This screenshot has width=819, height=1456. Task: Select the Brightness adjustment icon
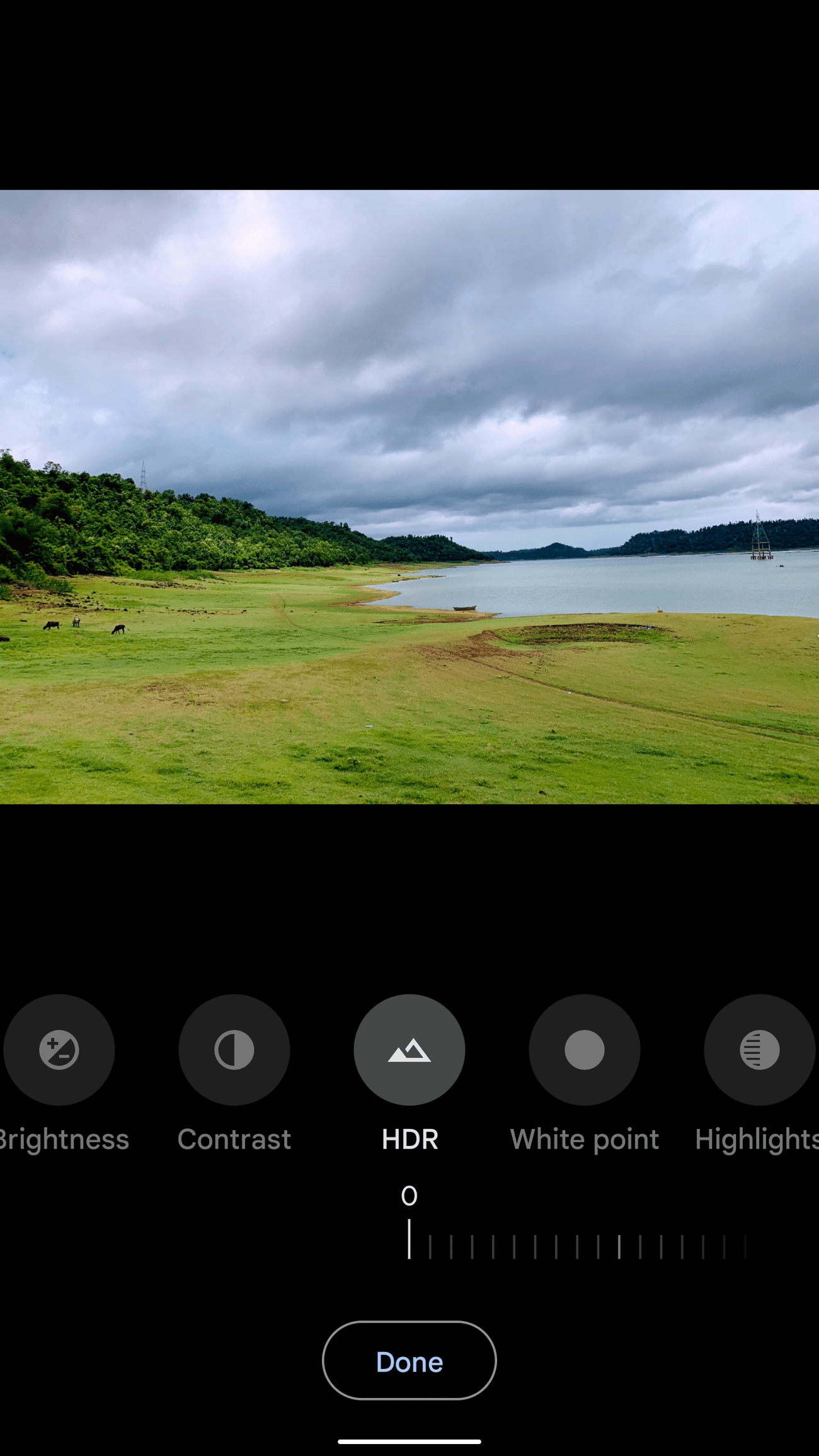click(59, 1049)
